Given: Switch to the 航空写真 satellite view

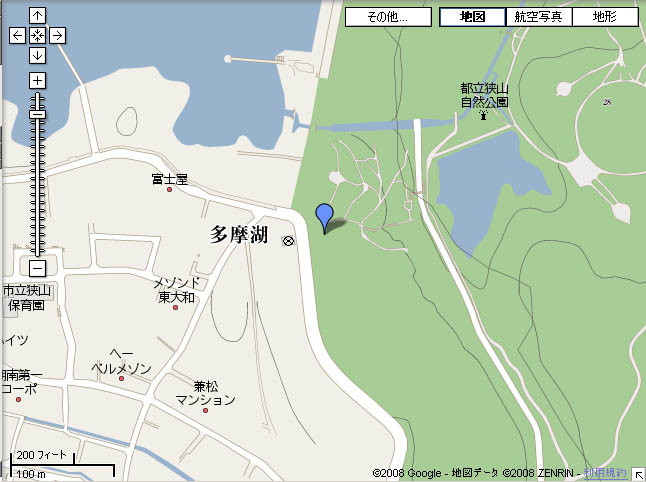Looking at the screenshot, I should point(539,17).
